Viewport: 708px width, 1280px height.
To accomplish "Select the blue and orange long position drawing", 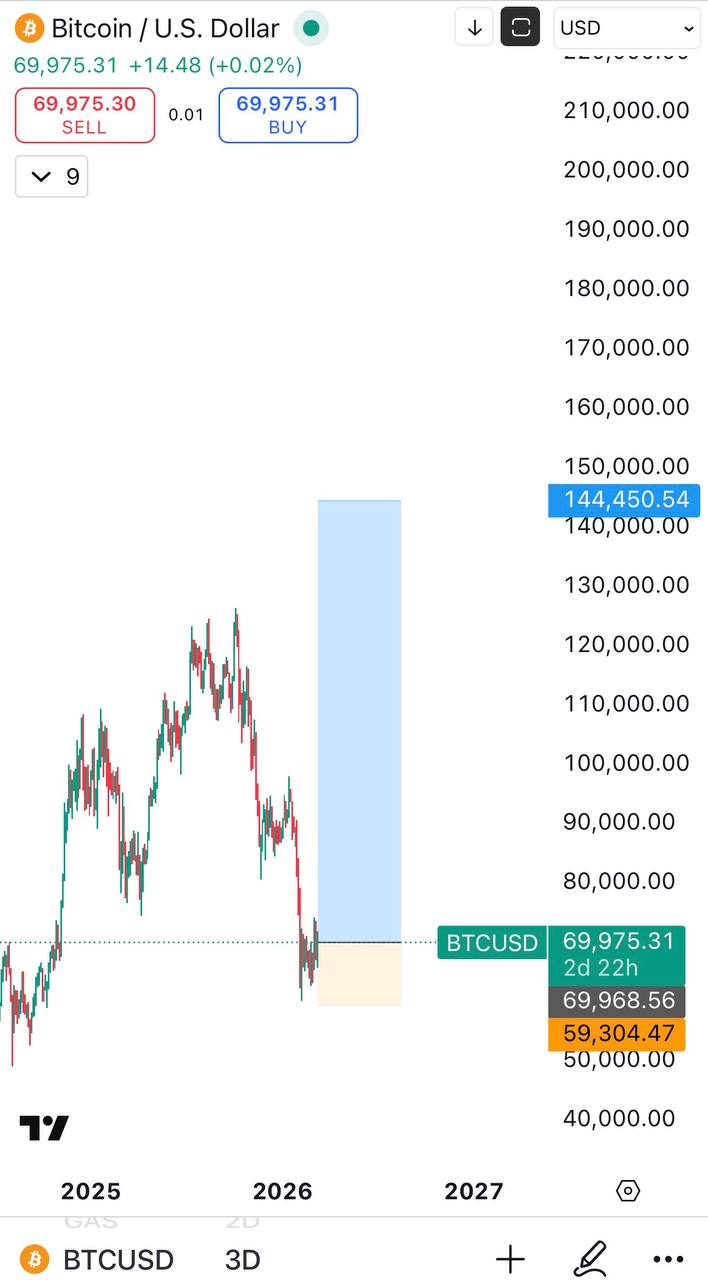I will tap(359, 753).
